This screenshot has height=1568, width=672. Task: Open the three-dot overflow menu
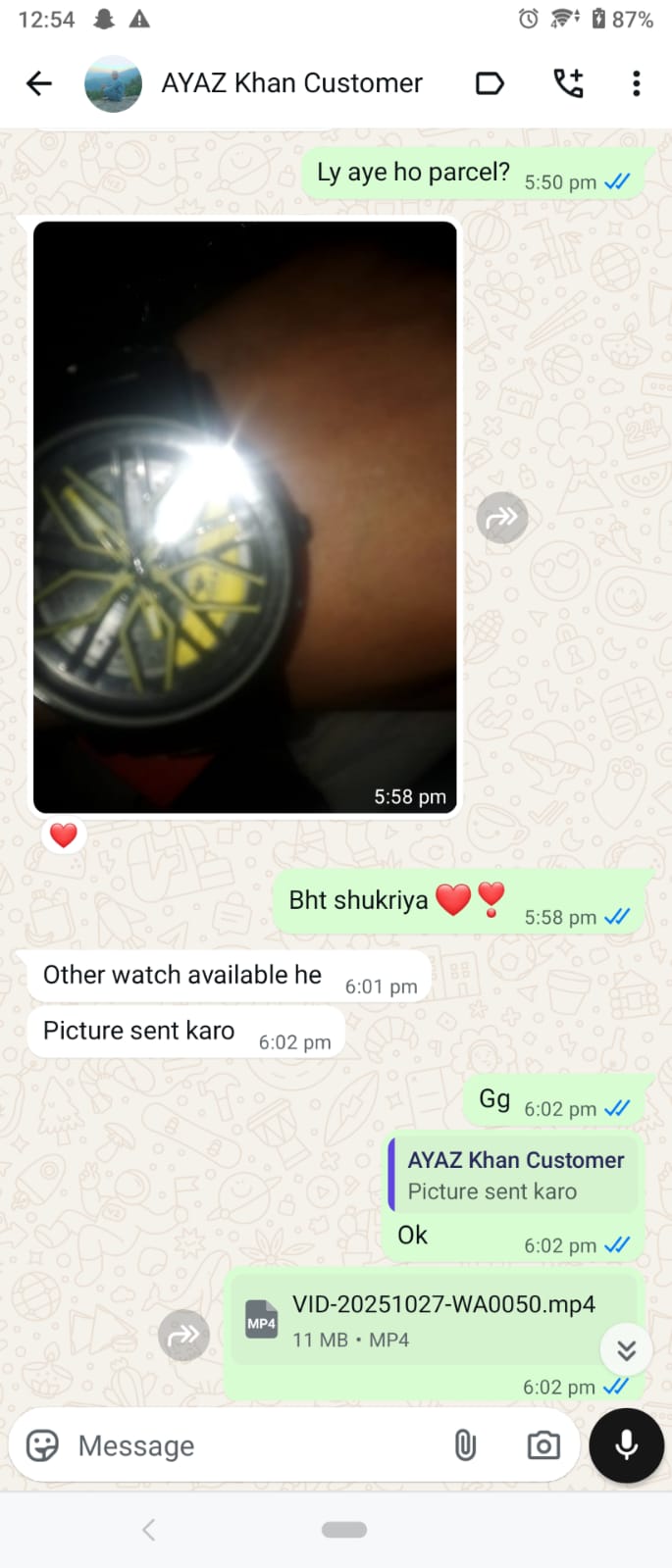637,83
